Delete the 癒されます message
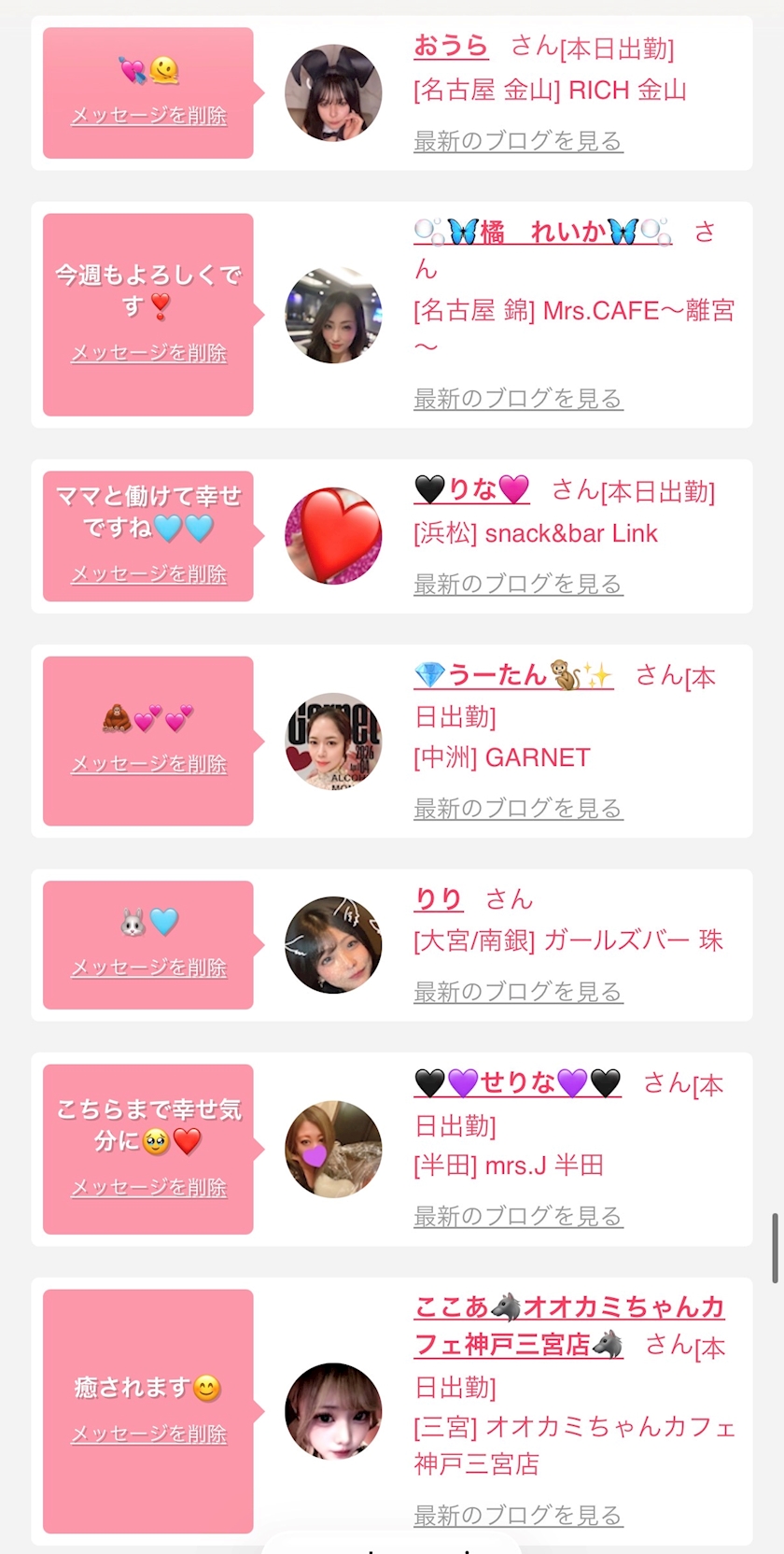The width and height of the screenshot is (784, 1554). coord(149,1434)
